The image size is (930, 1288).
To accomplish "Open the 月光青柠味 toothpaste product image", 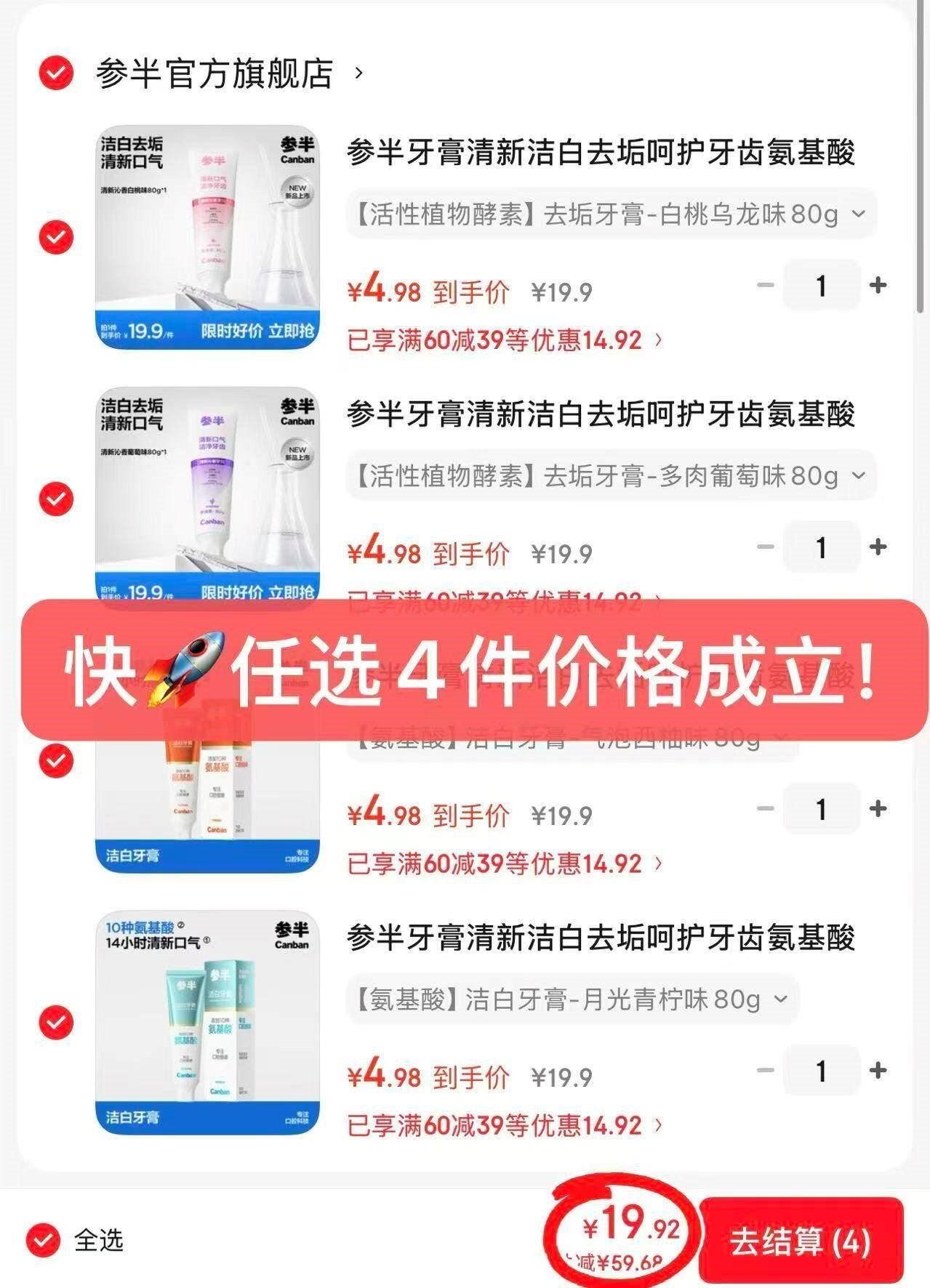I will (208, 1022).
